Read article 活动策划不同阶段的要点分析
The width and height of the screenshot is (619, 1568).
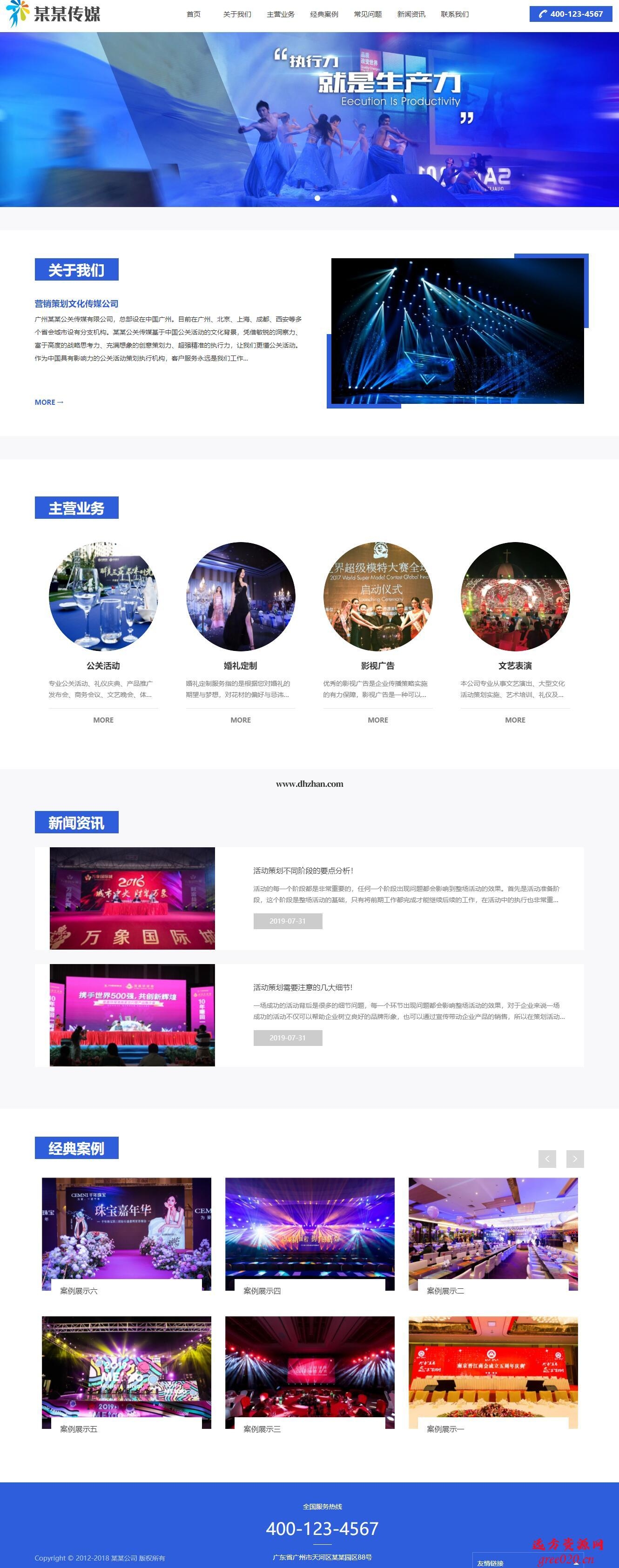[x=303, y=871]
